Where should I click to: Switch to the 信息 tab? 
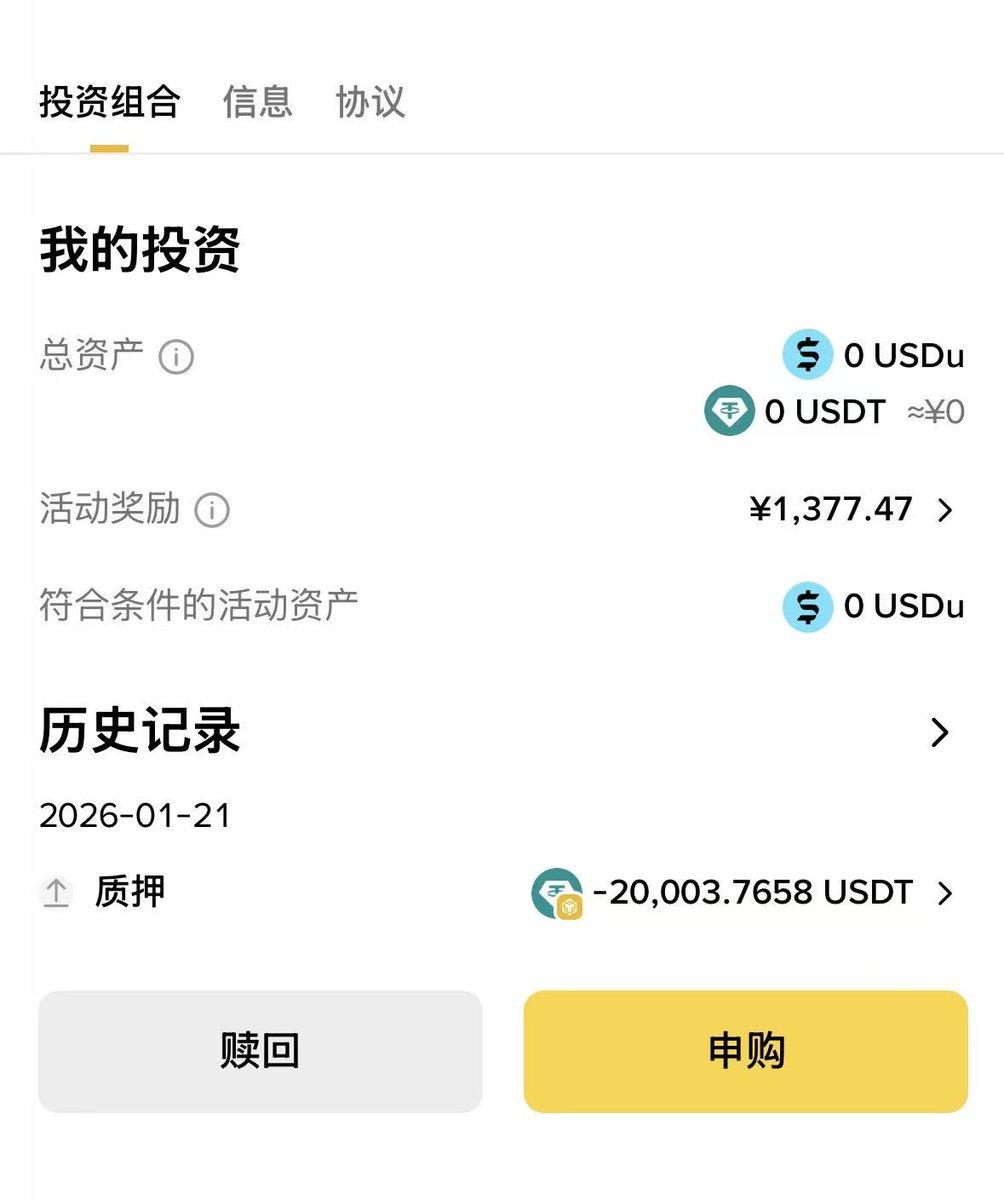[257, 102]
